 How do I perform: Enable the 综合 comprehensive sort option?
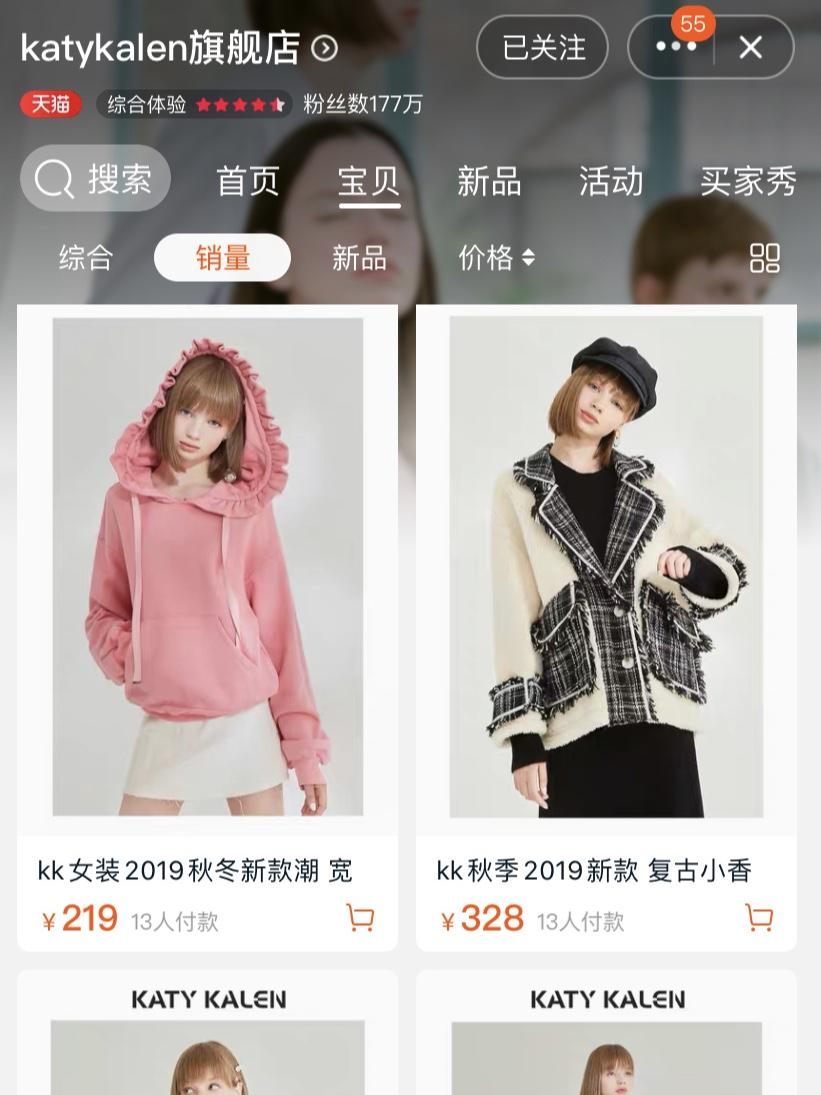tap(83, 258)
